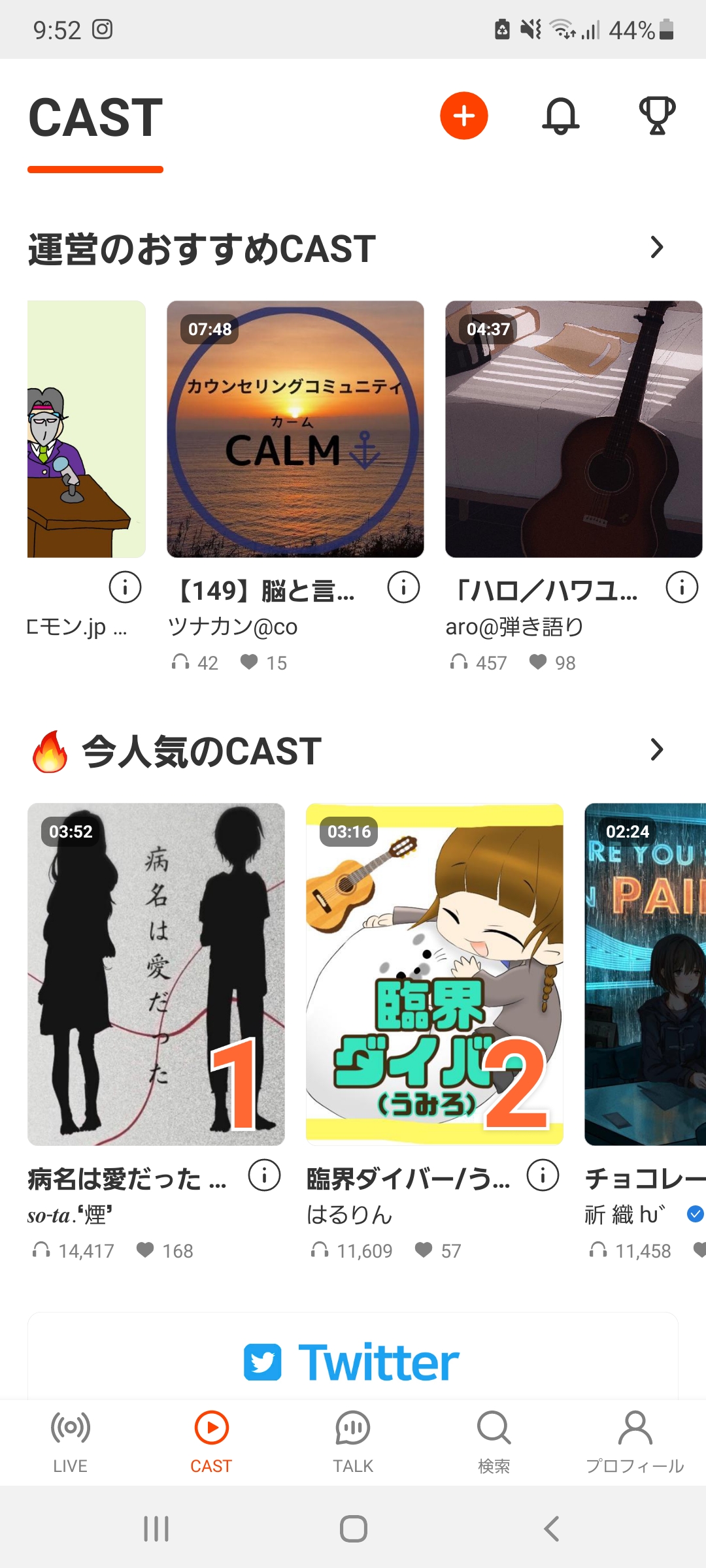Open the Twitter banner
This screenshot has width=706, height=1568.
(x=353, y=1362)
